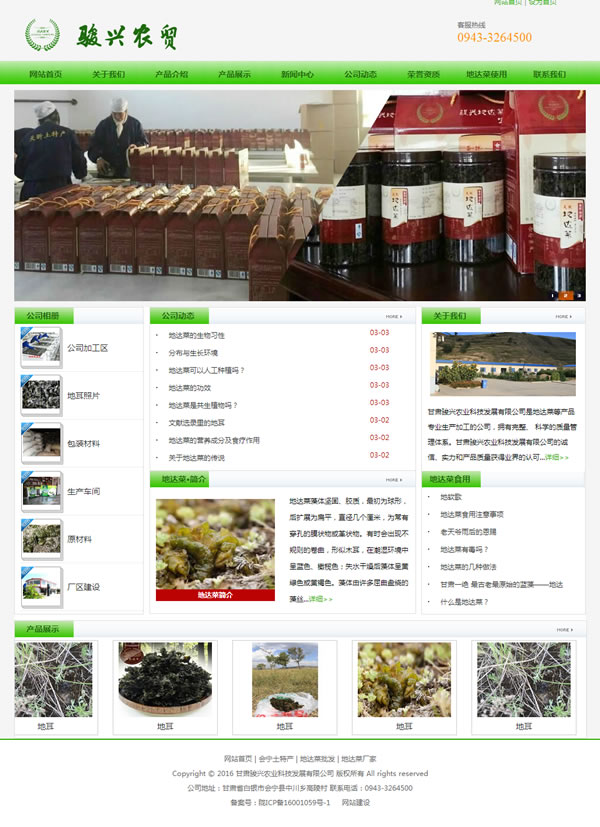Read the news item 地达菜的生物习性
The image size is (600, 827).
[x=196, y=335]
